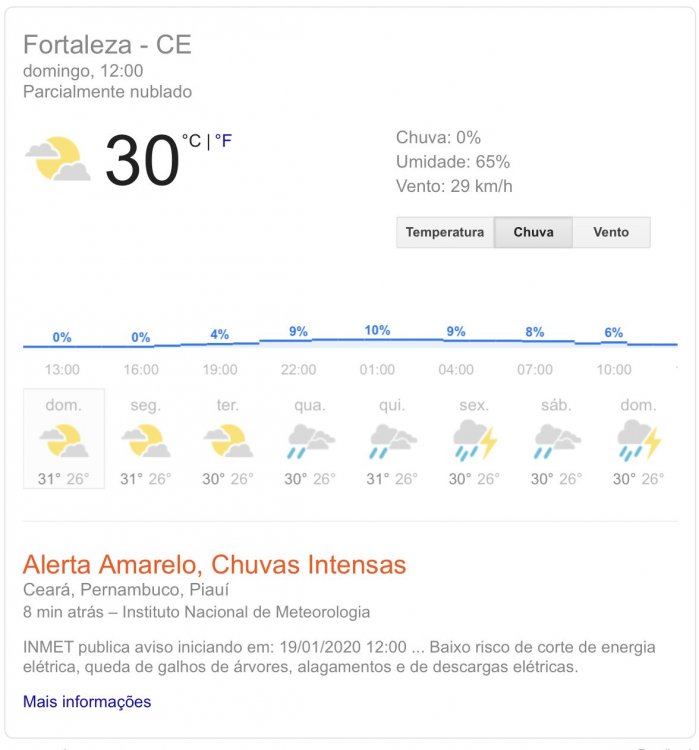Switch to the Temperatura tab
This screenshot has height=750, width=699.
coord(445,232)
